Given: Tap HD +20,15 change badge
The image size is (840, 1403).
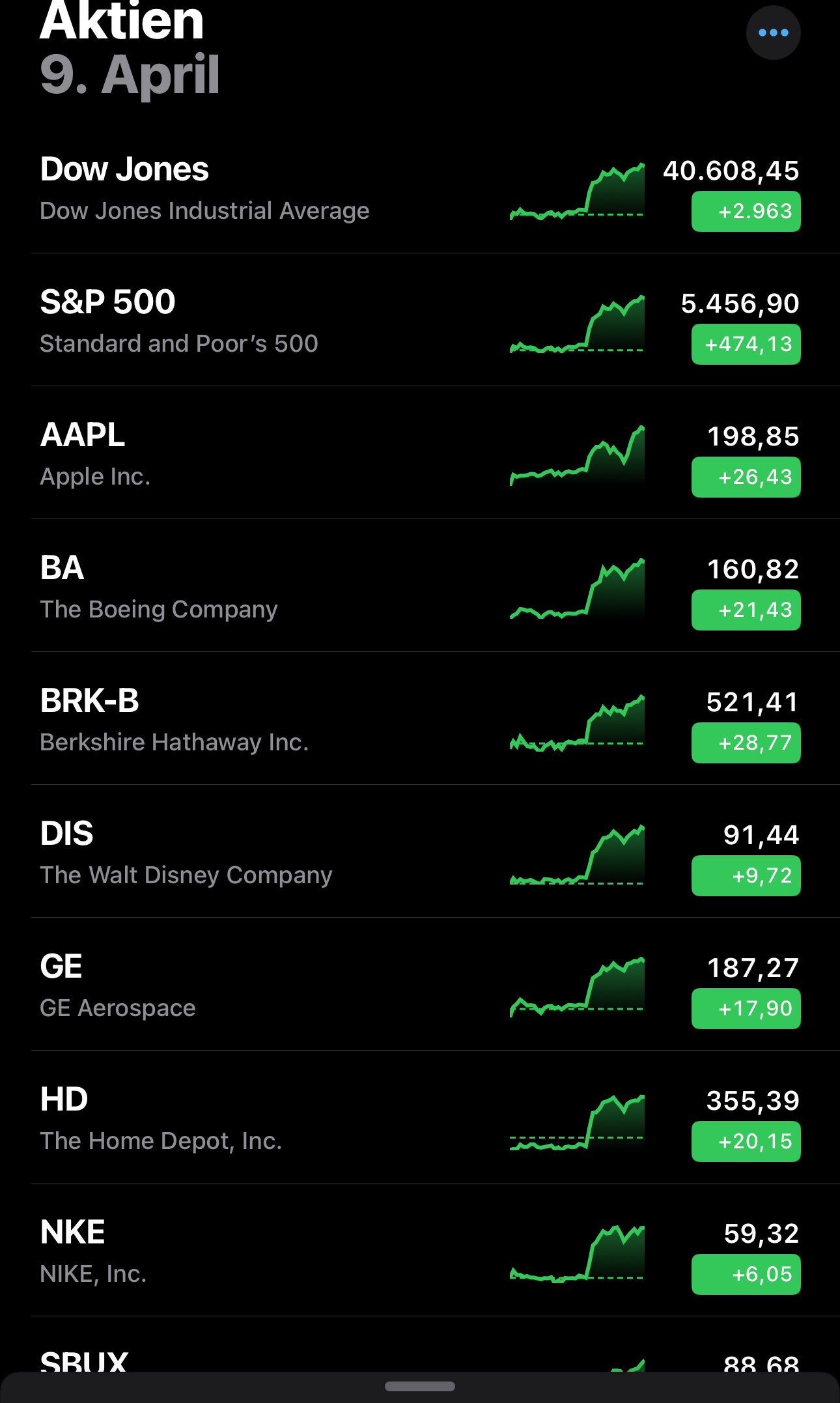Looking at the screenshot, I should click(746, 1141).
